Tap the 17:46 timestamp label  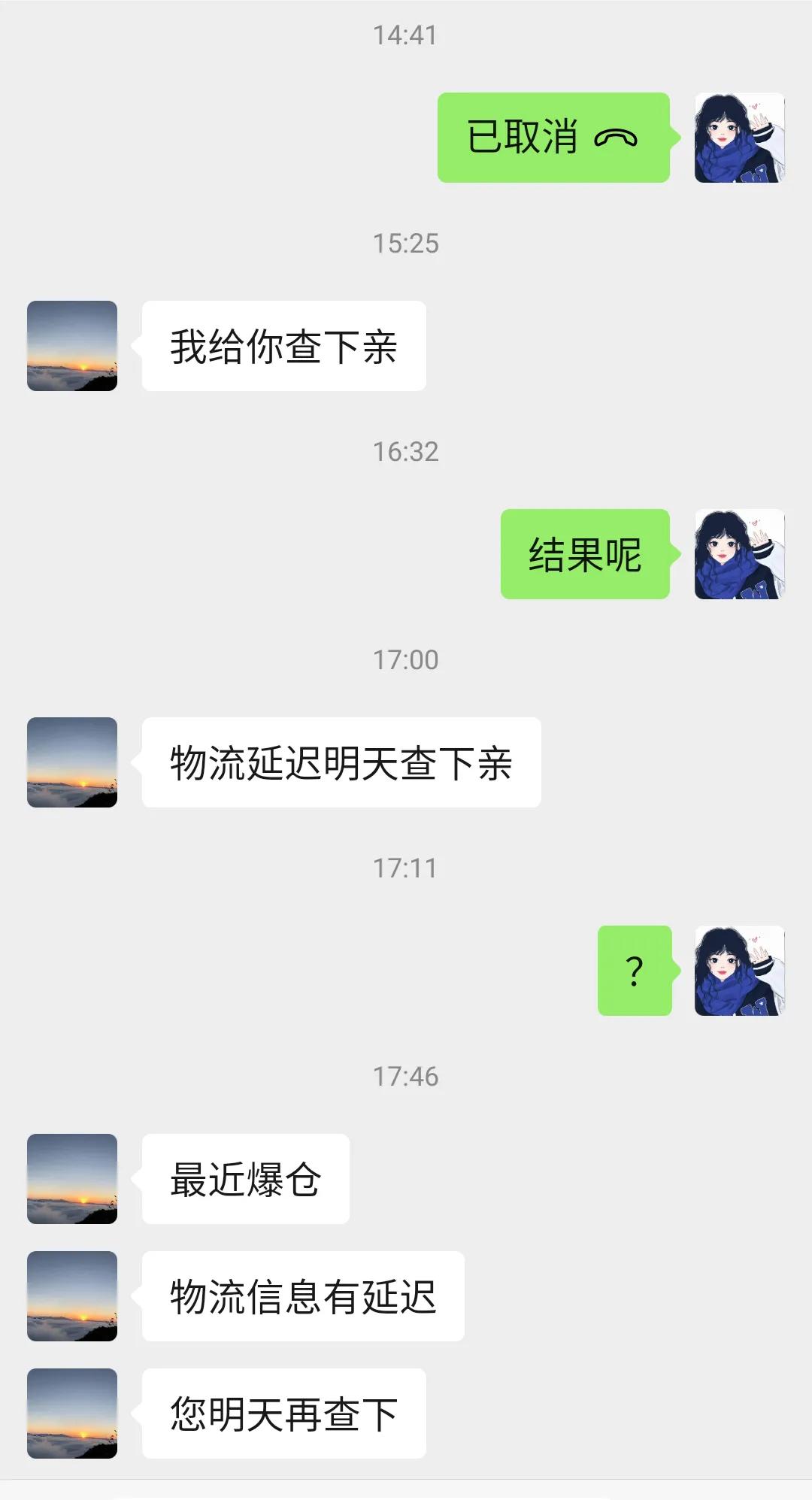tap(406, 1075)
